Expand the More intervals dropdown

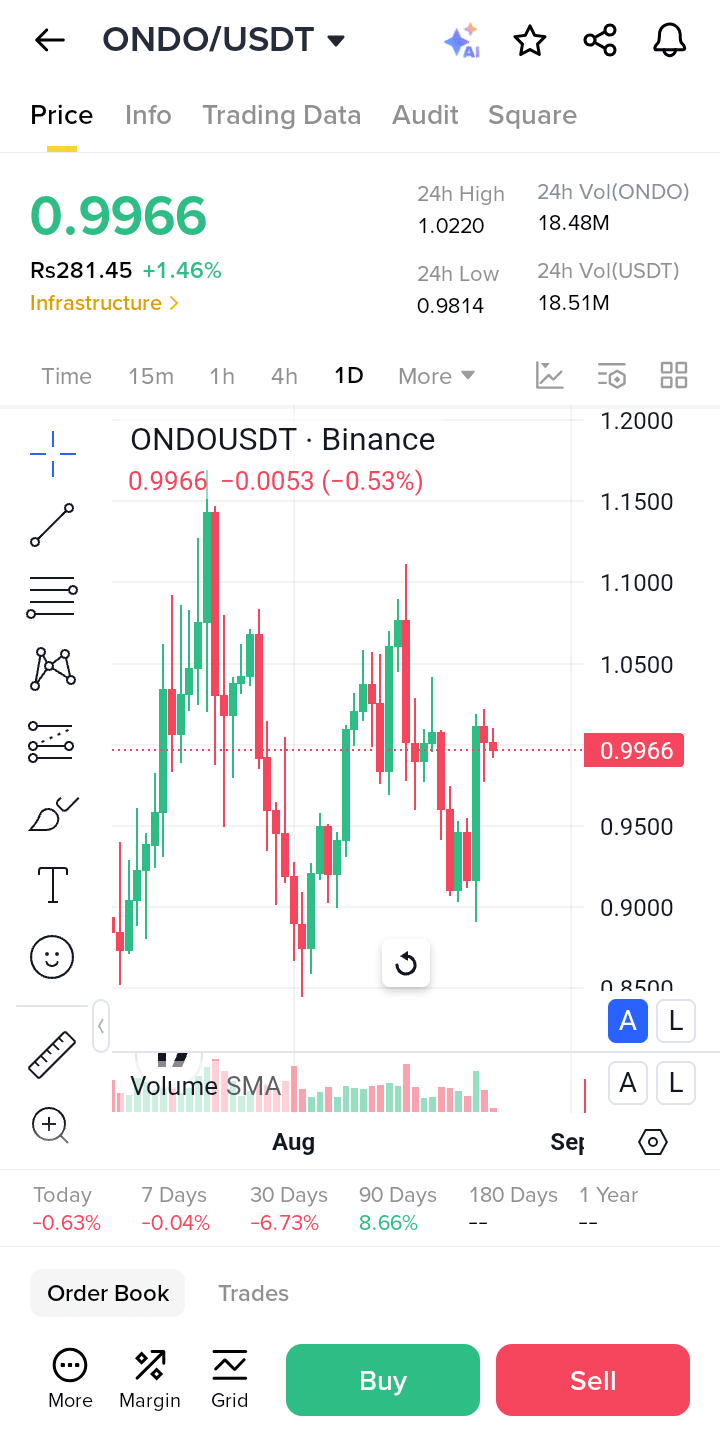436,376
